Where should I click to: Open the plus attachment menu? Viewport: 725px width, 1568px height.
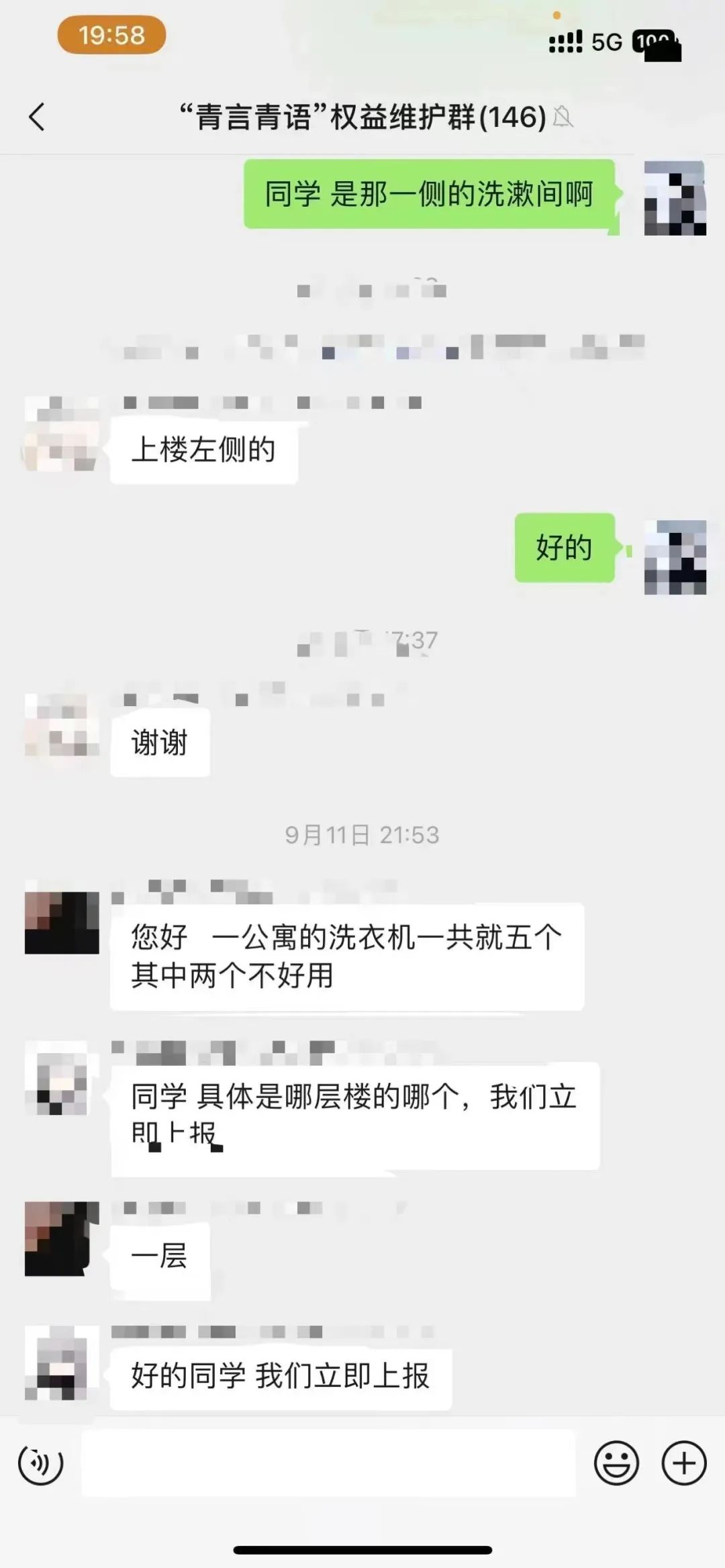point(684,1463)
